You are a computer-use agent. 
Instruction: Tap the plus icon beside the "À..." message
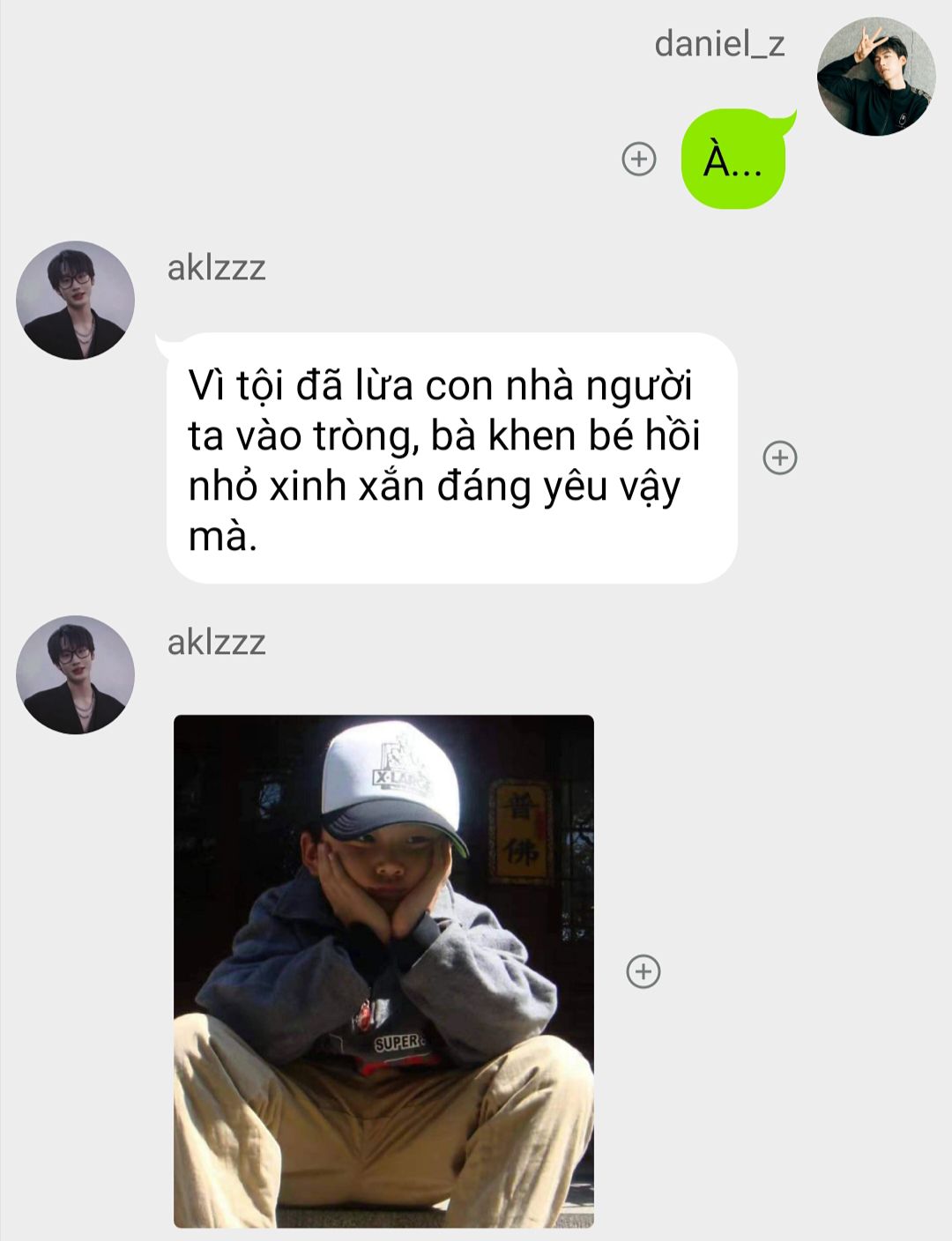click(x=639, y=159)
